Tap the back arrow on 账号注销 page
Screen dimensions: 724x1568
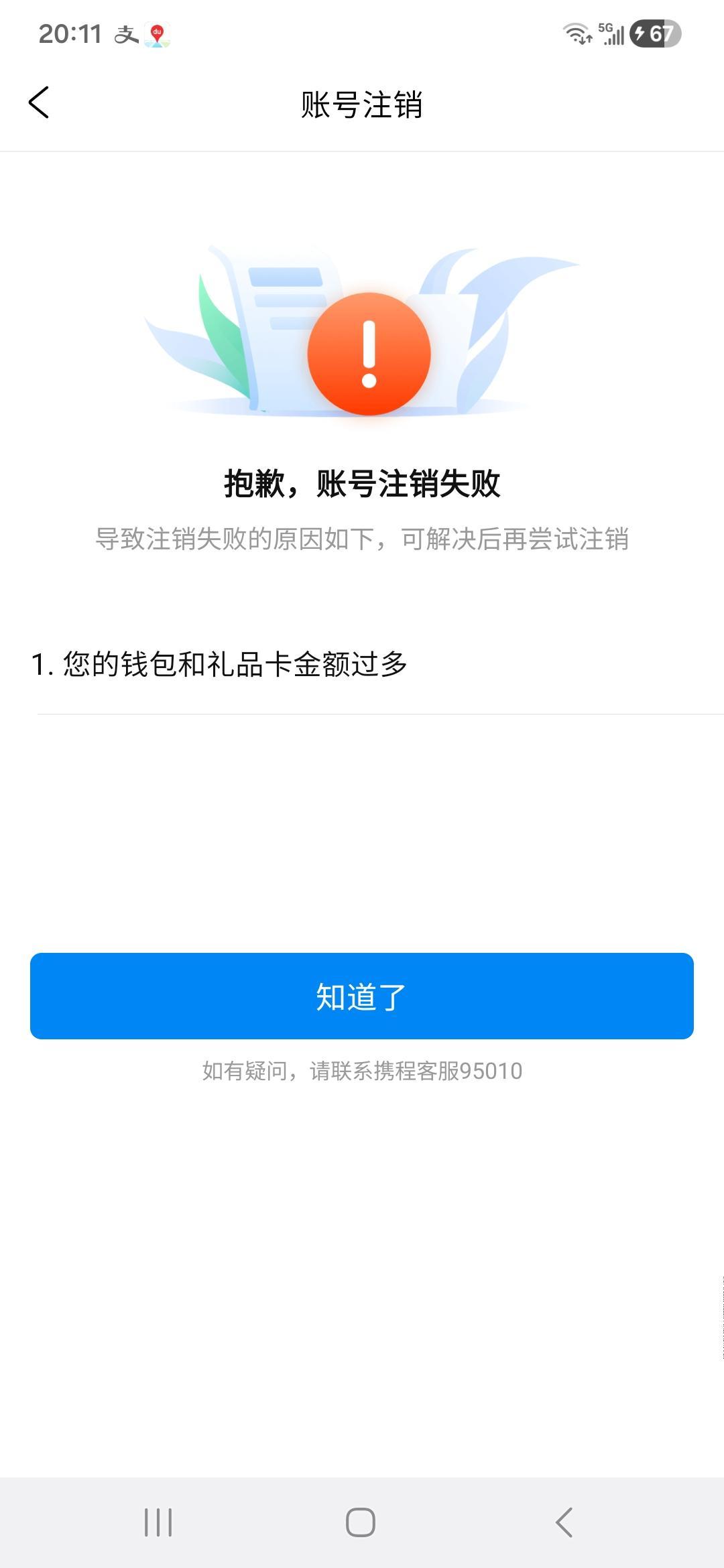(40, 102)
